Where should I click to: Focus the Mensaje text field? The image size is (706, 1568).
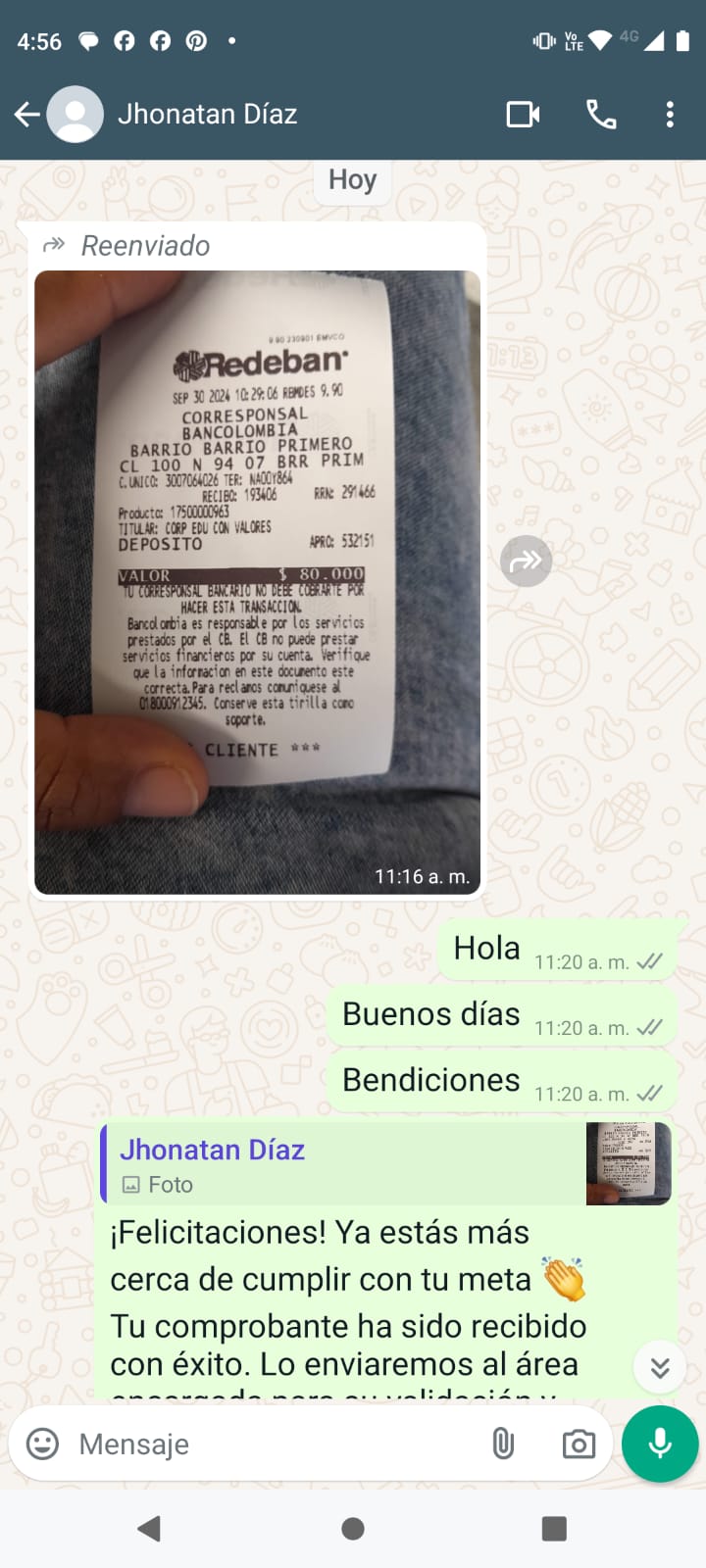pos(275,1445)
